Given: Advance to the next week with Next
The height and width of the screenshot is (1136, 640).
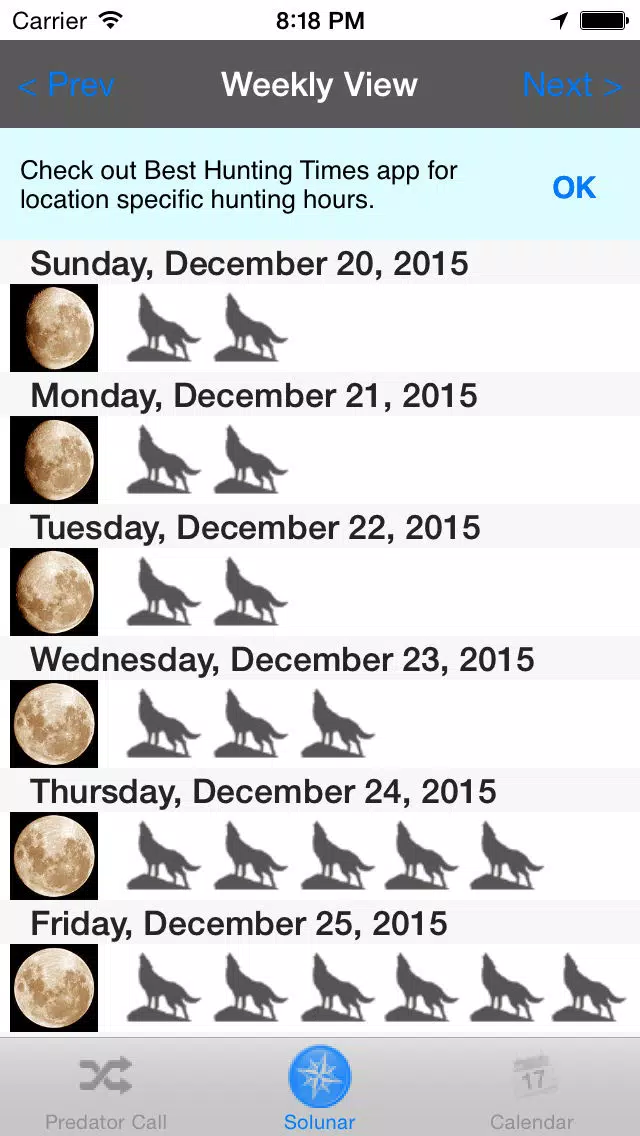Looking at the screenshot, I should tap(572, 85).
